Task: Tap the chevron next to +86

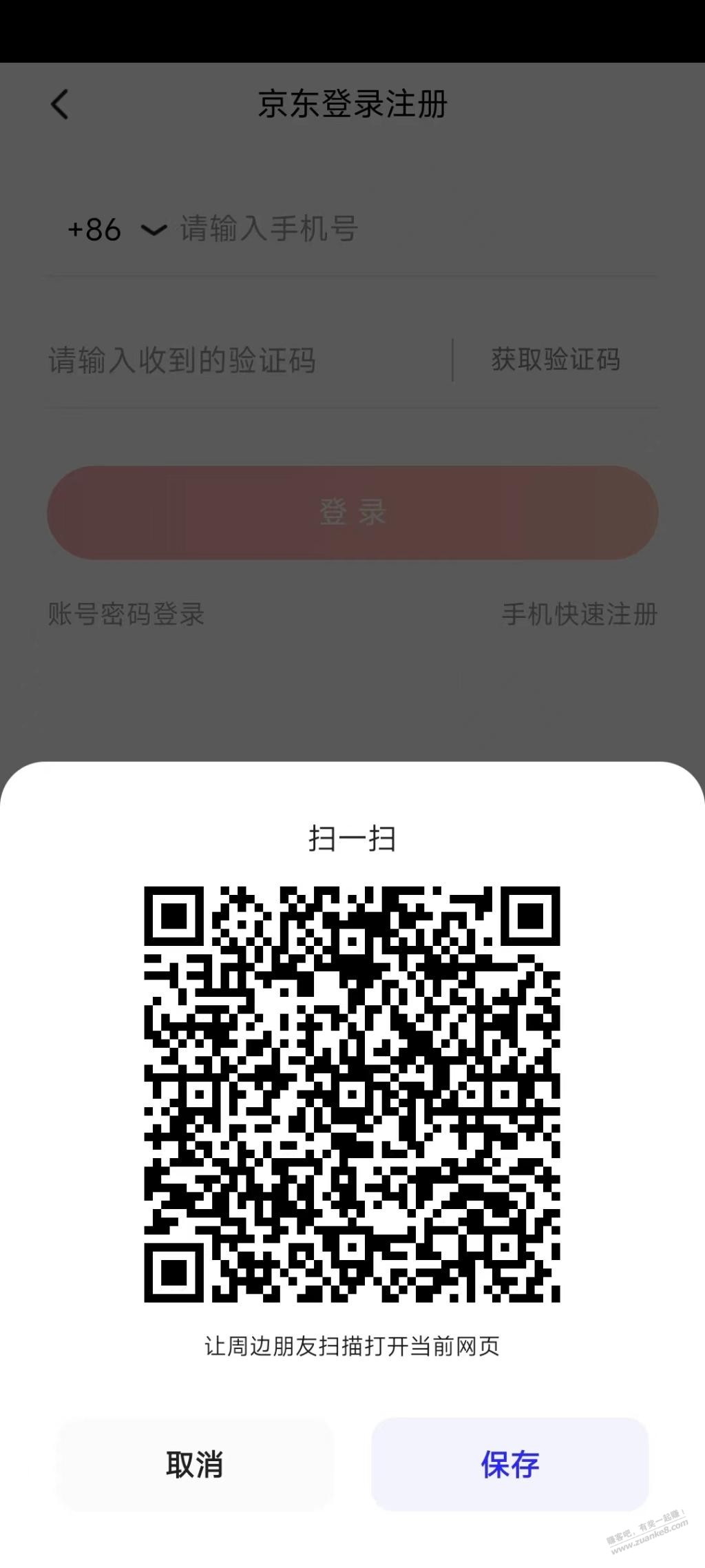Action: (x=153, y=230)
